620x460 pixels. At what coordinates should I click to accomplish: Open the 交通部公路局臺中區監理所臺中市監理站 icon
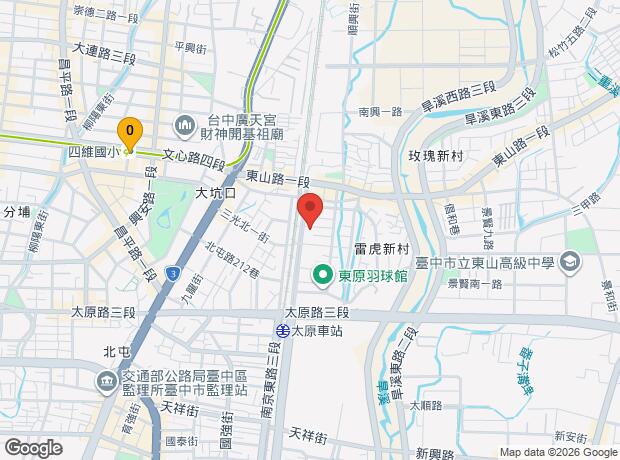pos(107,382)
